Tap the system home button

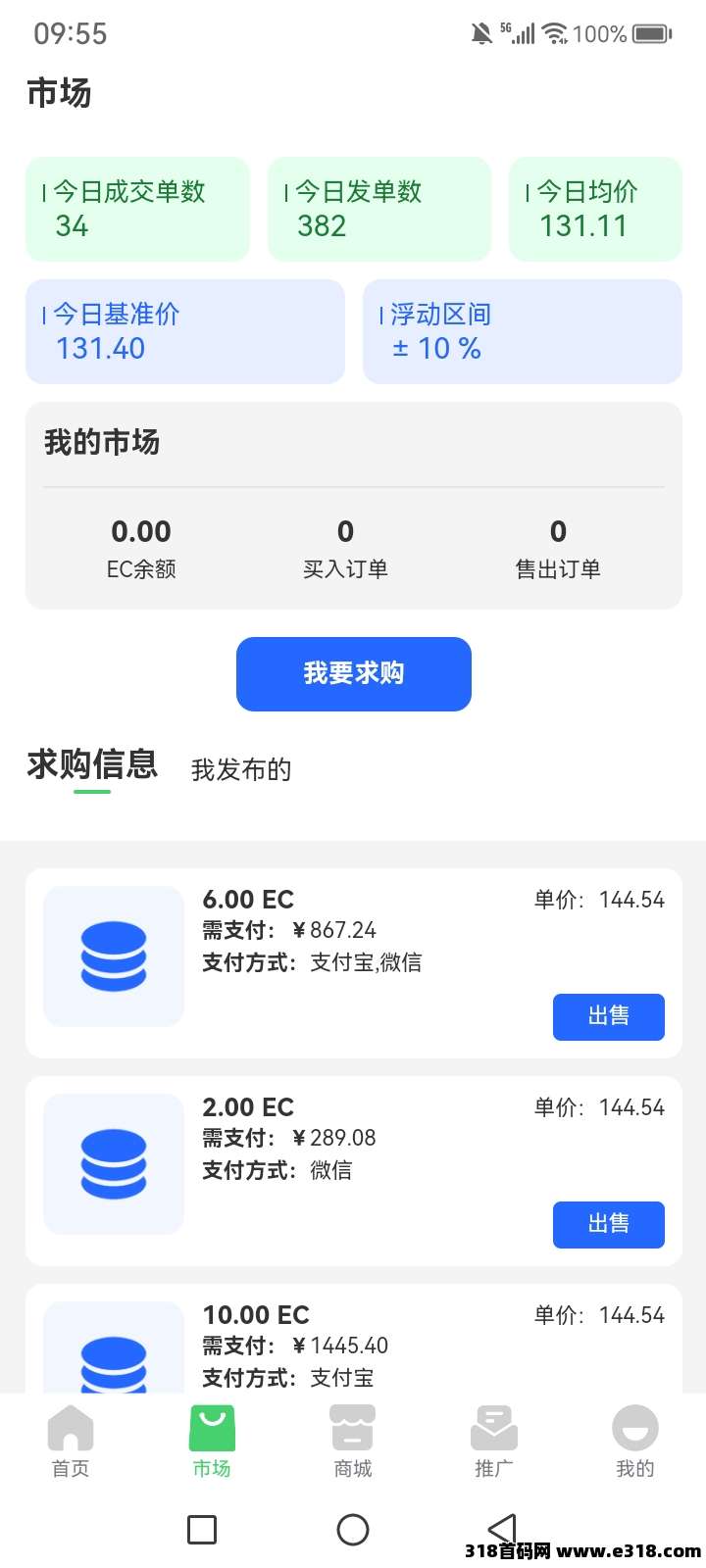(x=353, y=1530)
